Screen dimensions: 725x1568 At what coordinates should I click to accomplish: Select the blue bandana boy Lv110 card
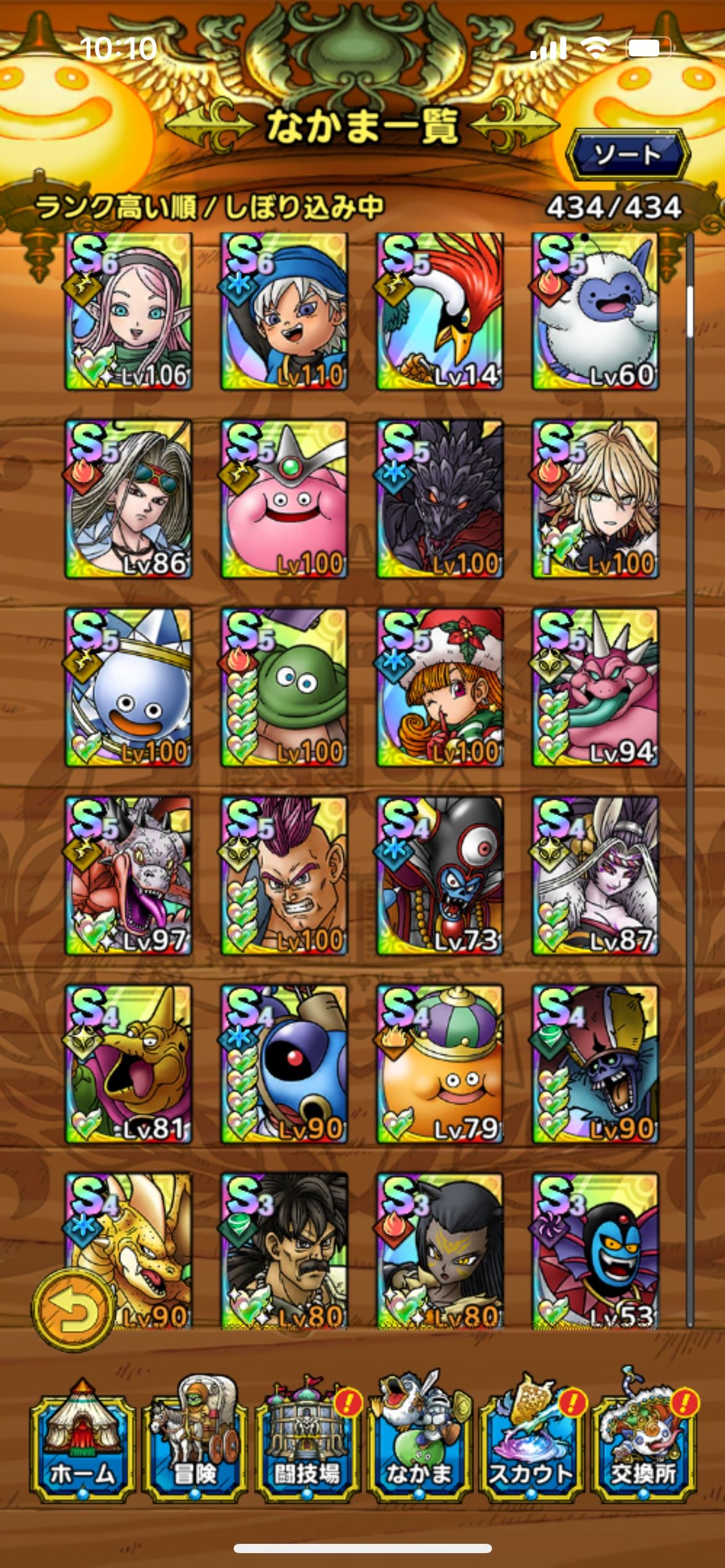[x=284, y=311]
